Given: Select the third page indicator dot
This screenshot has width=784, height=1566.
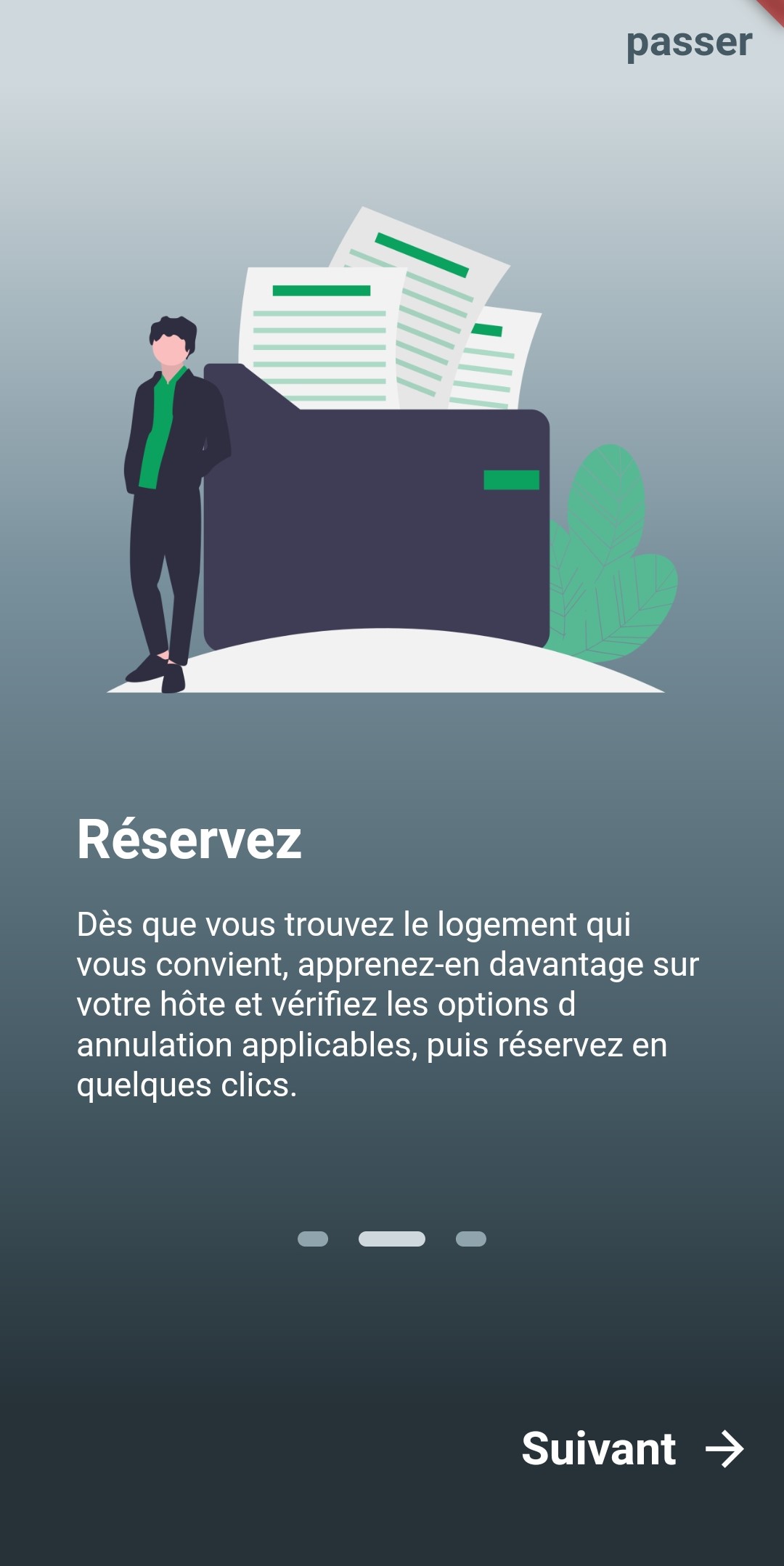Looking at the screenshot, I should (471, 1239).
